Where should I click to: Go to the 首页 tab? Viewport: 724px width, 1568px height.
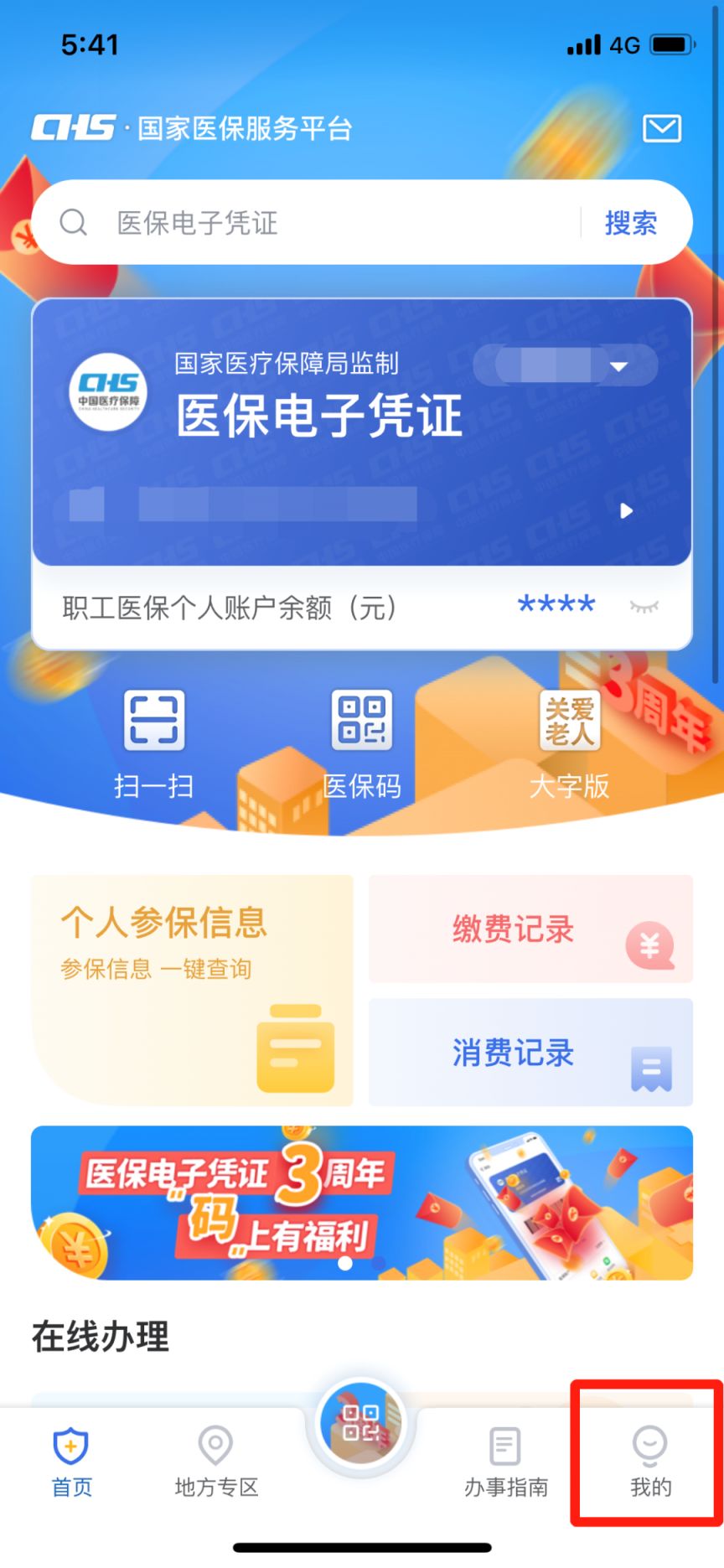tap(72, 1462)
